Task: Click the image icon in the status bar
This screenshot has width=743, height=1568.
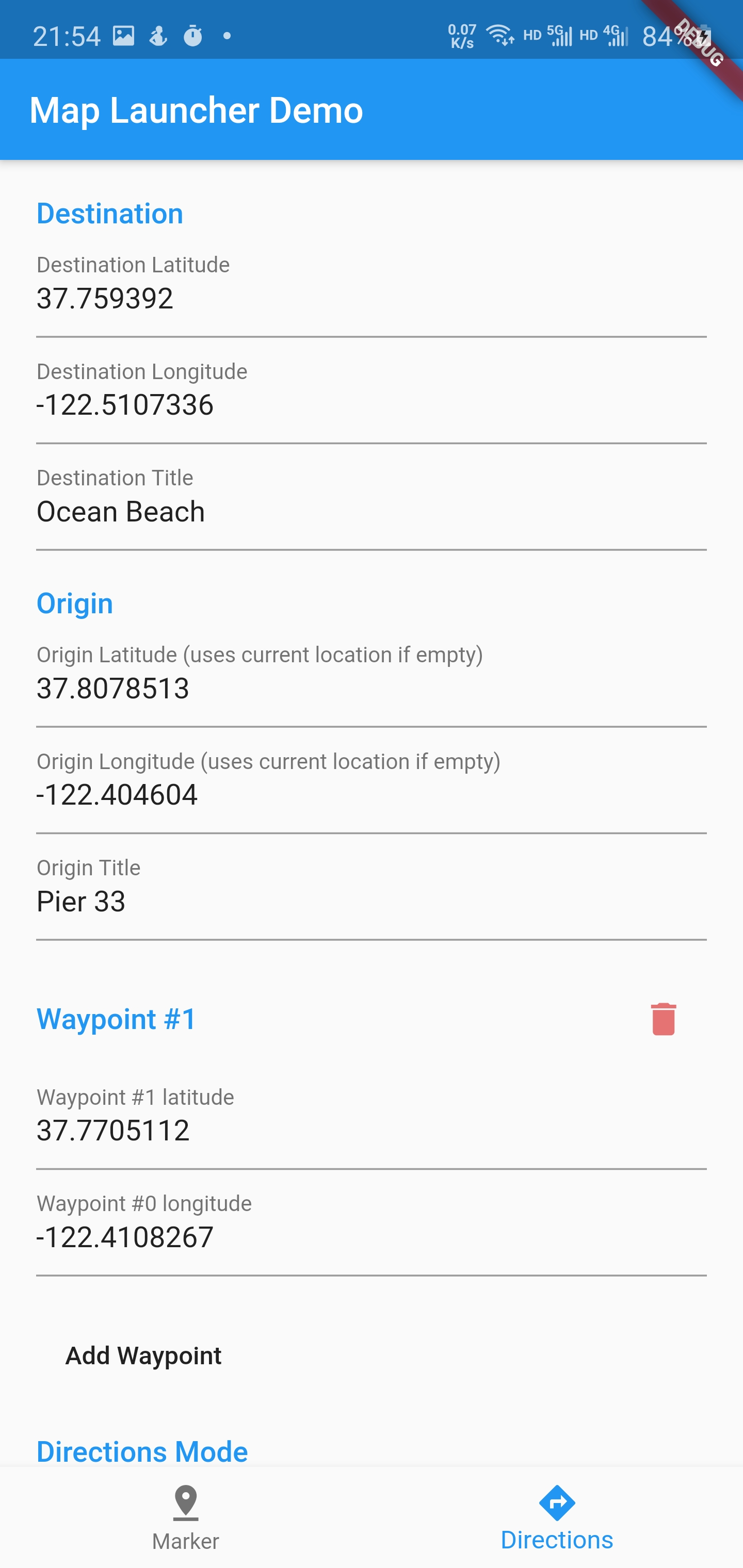Action: pyautogui.click(x=123, y=35)
